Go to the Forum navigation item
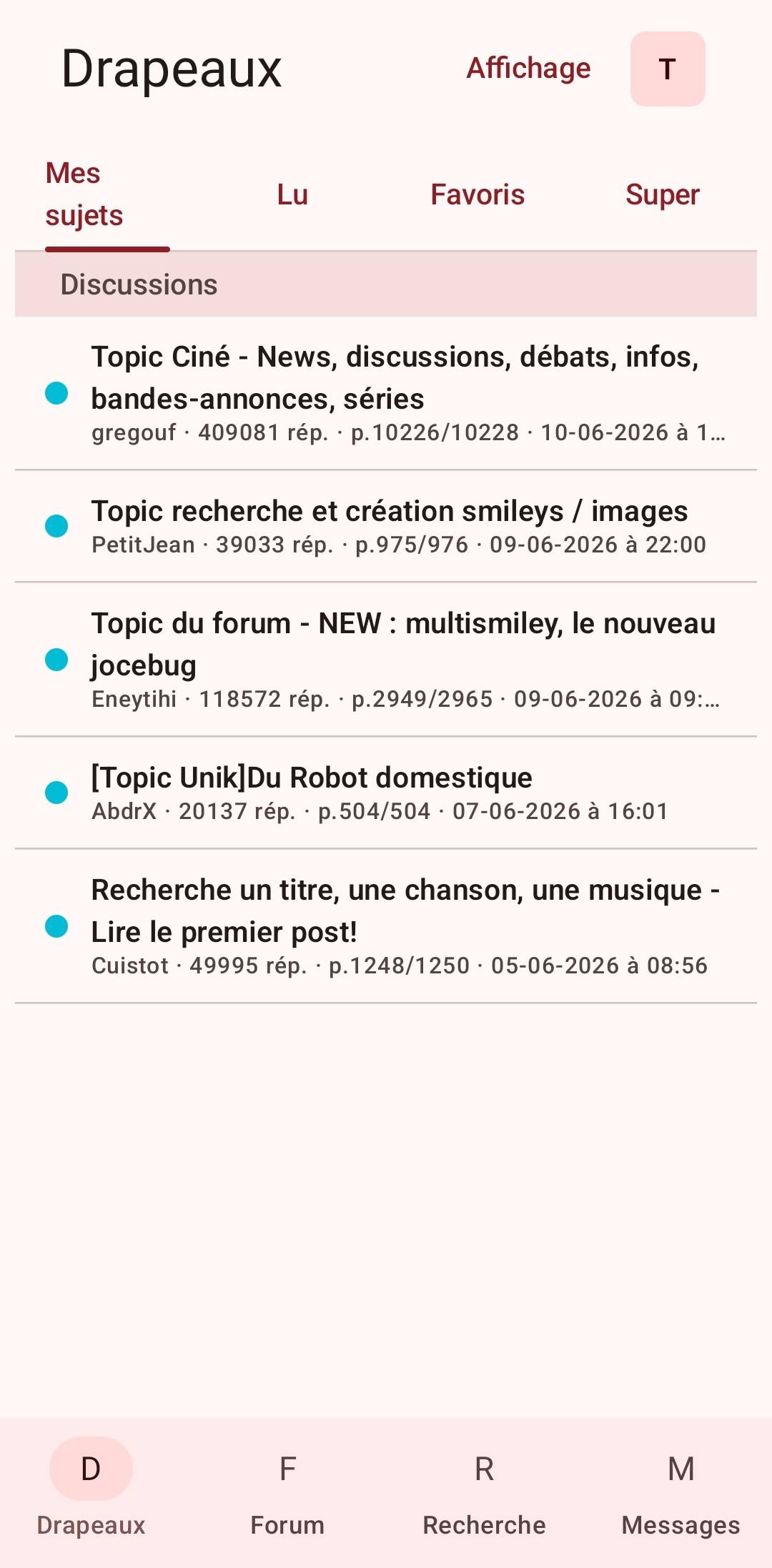Viewport: 772px width, 1568px height. point(287,1494)
